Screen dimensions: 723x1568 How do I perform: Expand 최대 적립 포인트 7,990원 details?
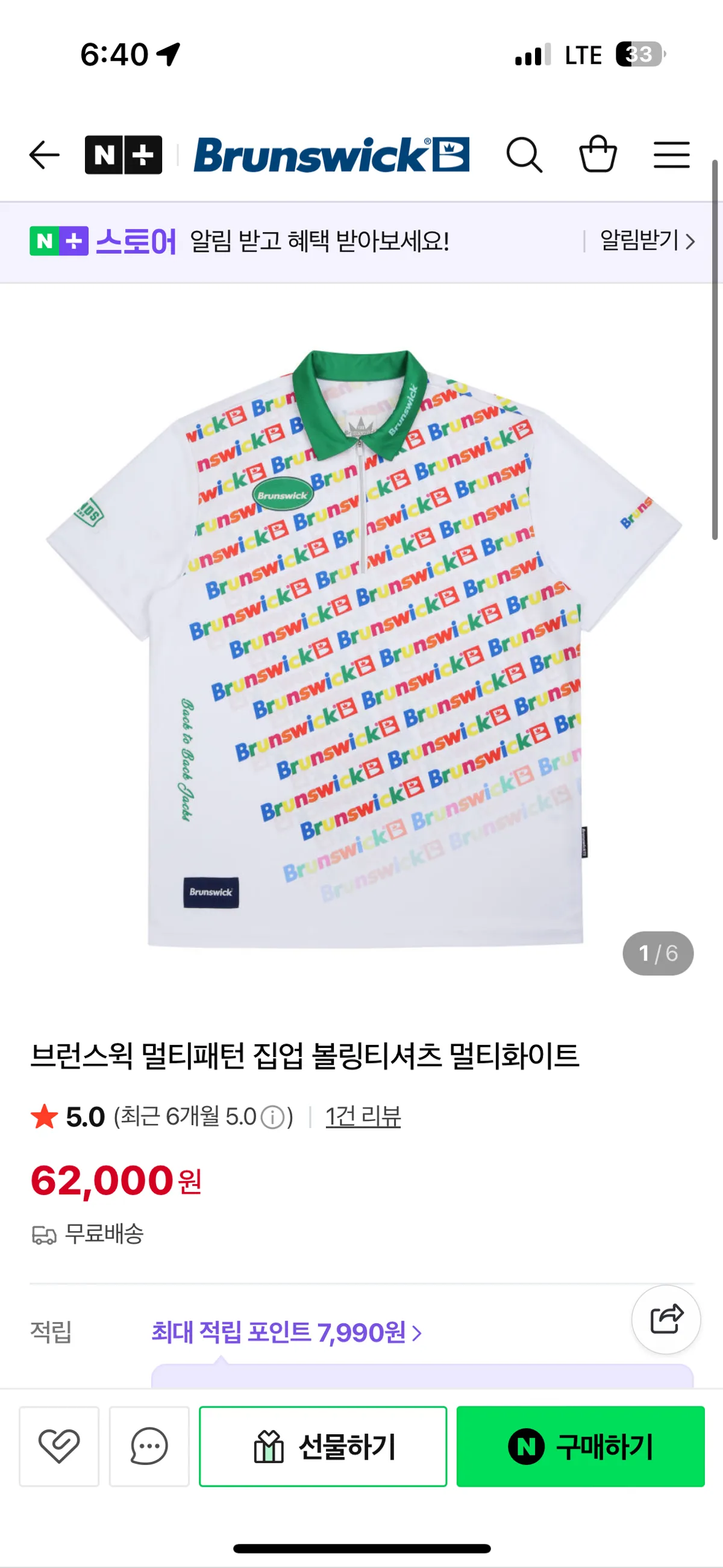coord(286,1332)
